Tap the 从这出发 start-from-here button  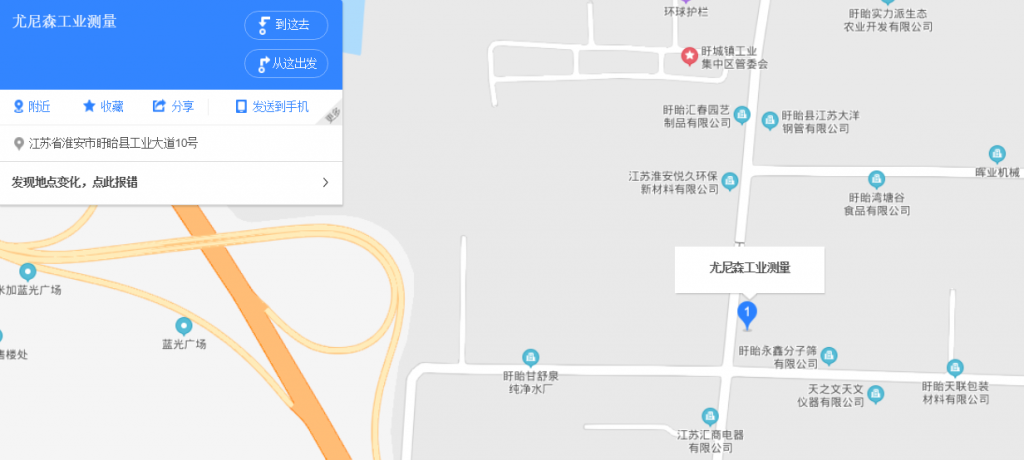(286, 64)
